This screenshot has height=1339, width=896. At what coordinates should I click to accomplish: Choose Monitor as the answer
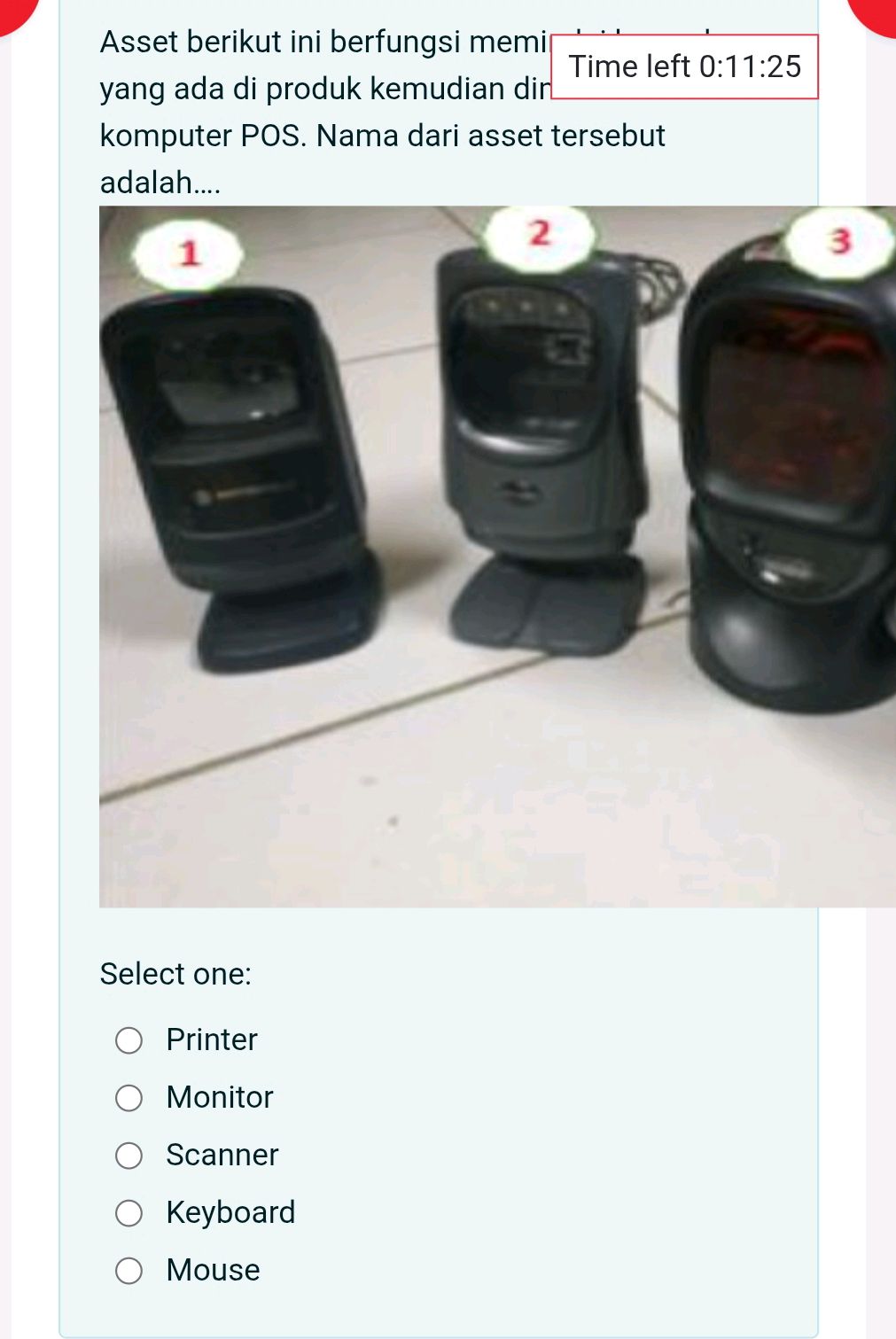tap(129, 1098)
